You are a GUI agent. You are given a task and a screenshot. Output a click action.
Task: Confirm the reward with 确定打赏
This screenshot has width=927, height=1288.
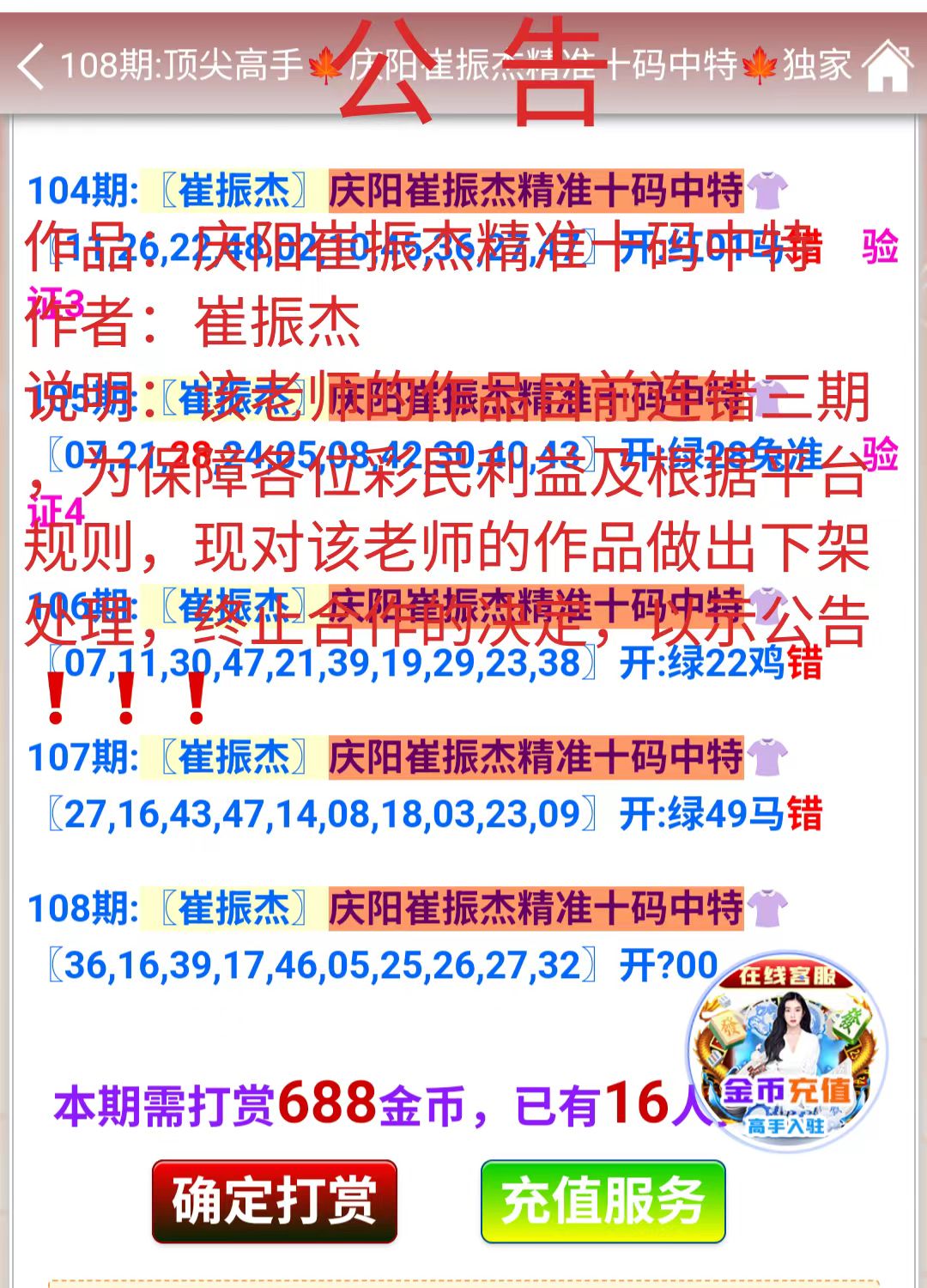click(274, 1200)
